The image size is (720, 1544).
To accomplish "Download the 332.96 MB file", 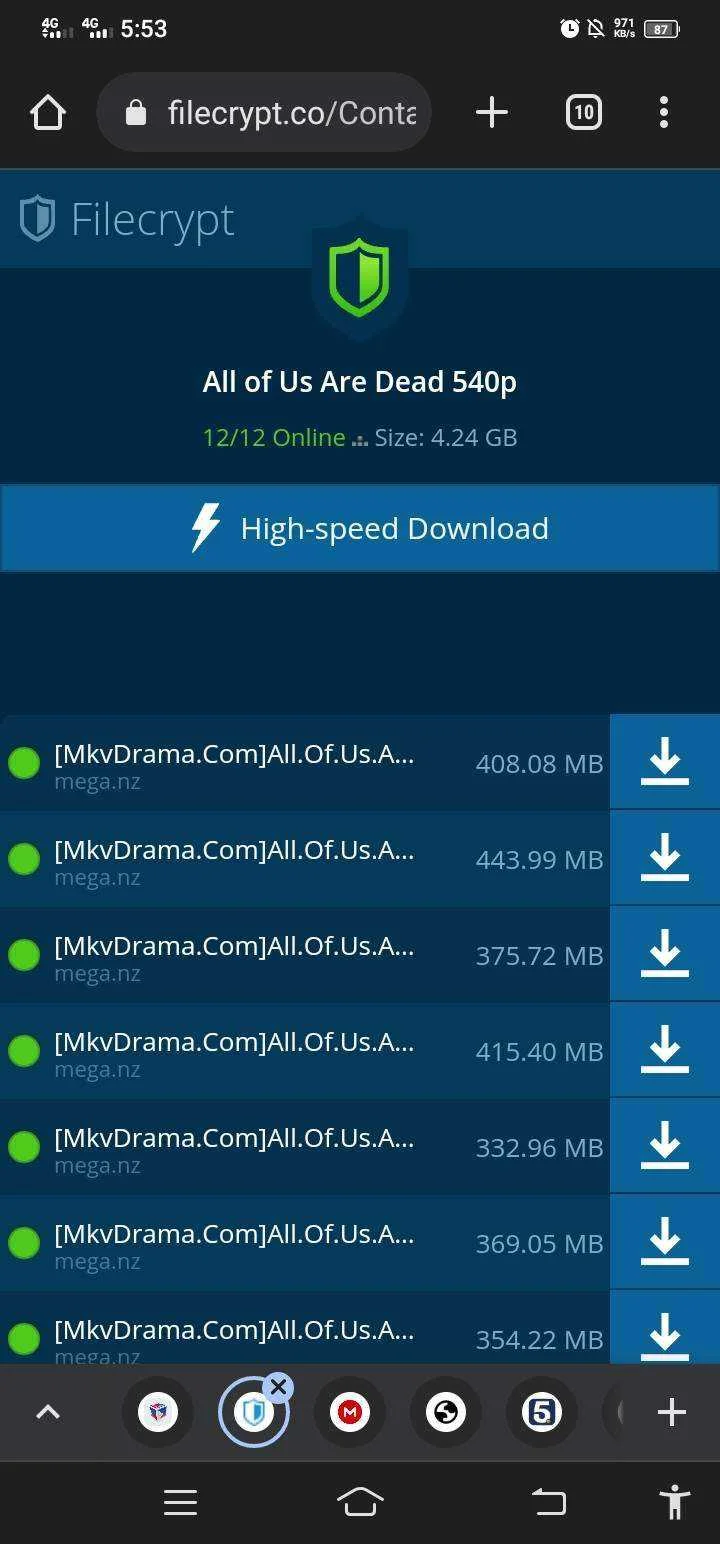I will click(665, 1146).
